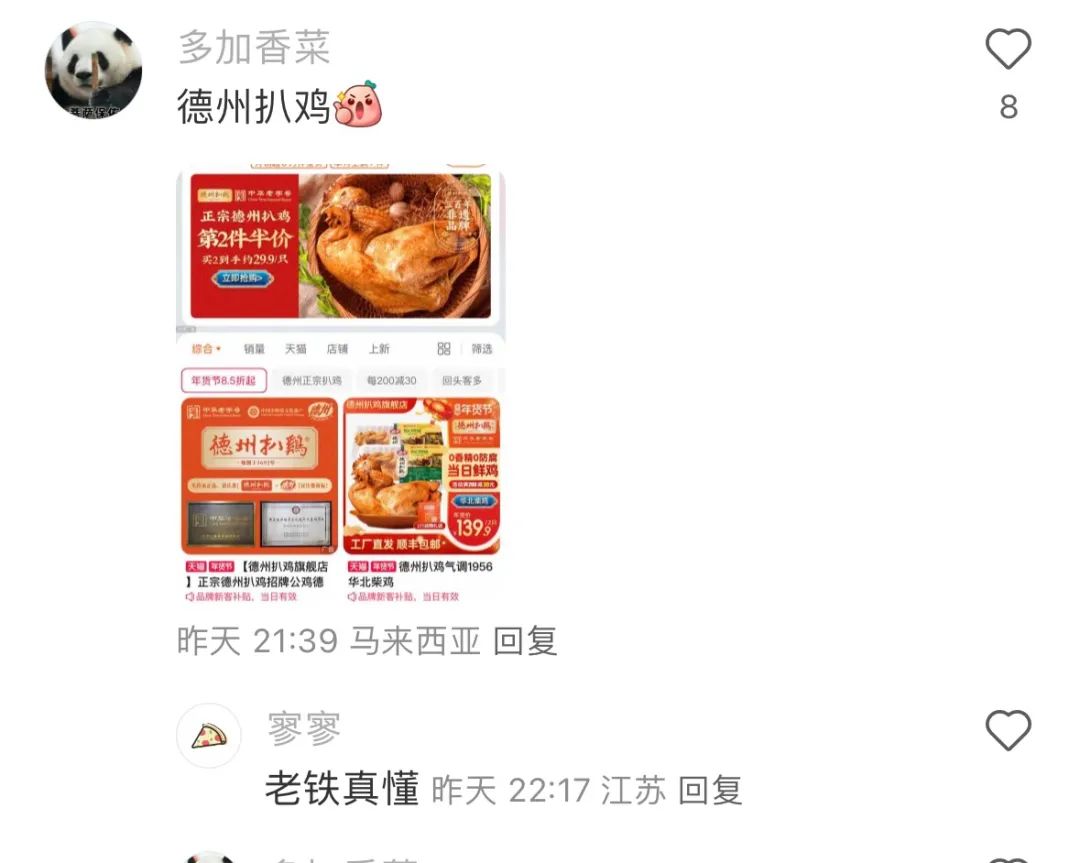This screenshot has width=1080, height=863.
Task: Open the username 多加香菜
Action: tap(254, 47)
